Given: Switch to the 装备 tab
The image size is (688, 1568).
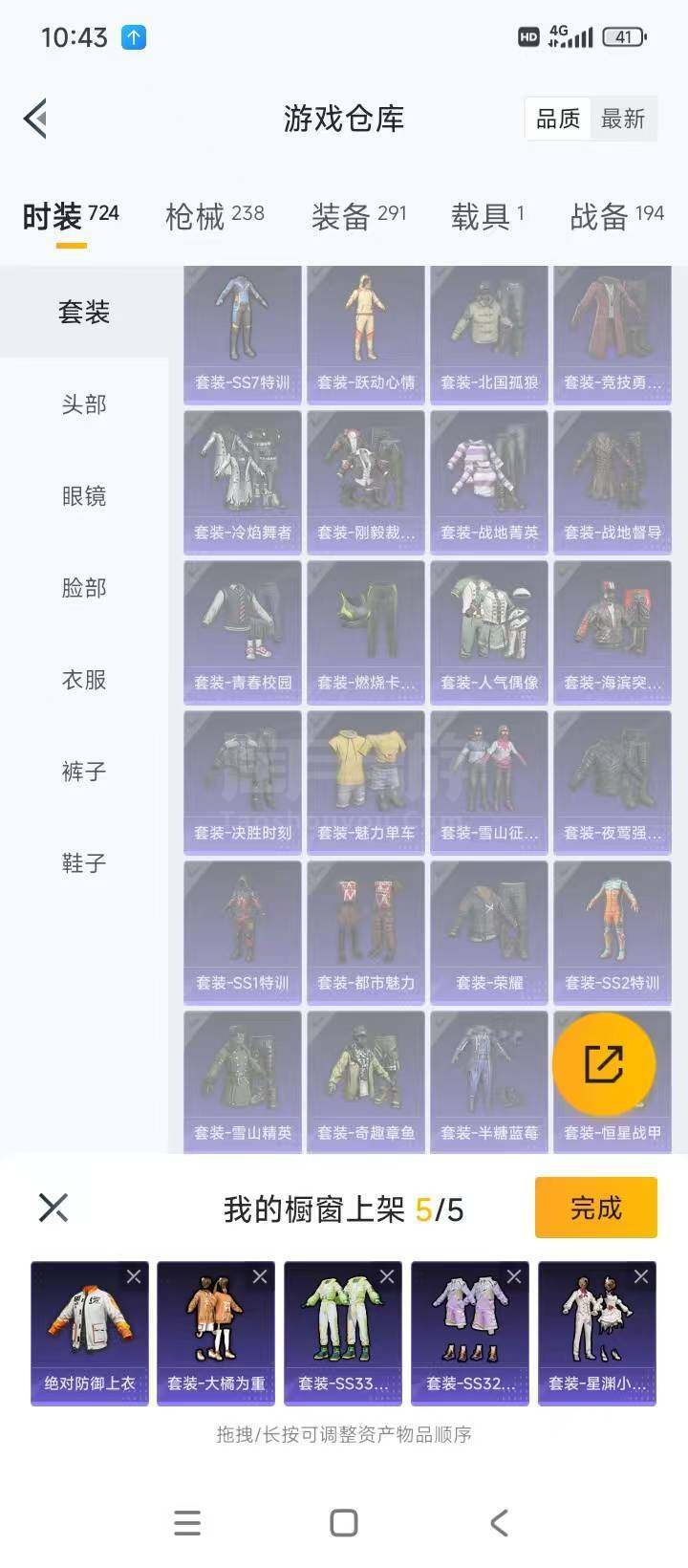Looking at the screenshot, I should point(358,216).
